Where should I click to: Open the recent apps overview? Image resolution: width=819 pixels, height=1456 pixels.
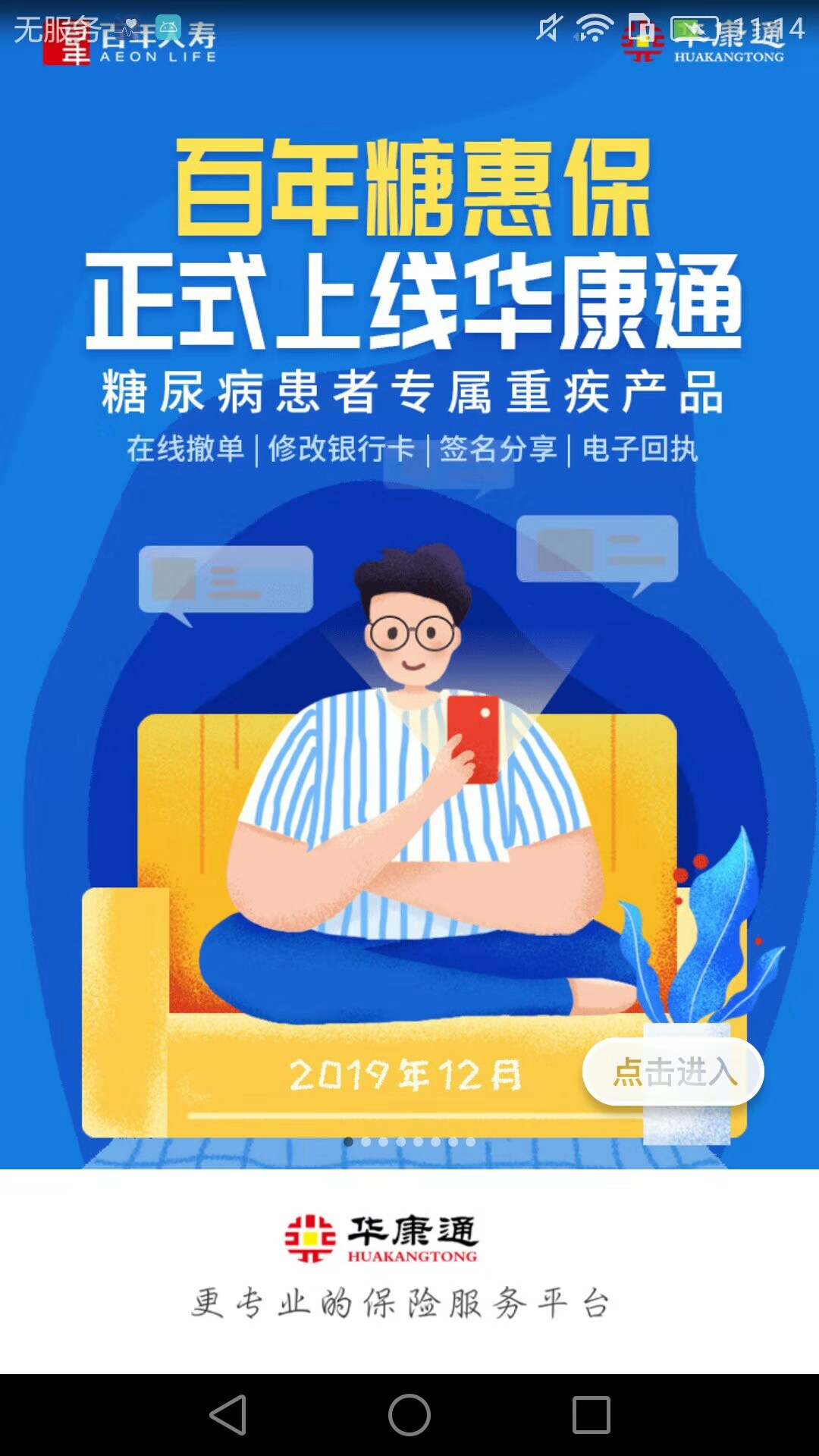[591, 1415]
